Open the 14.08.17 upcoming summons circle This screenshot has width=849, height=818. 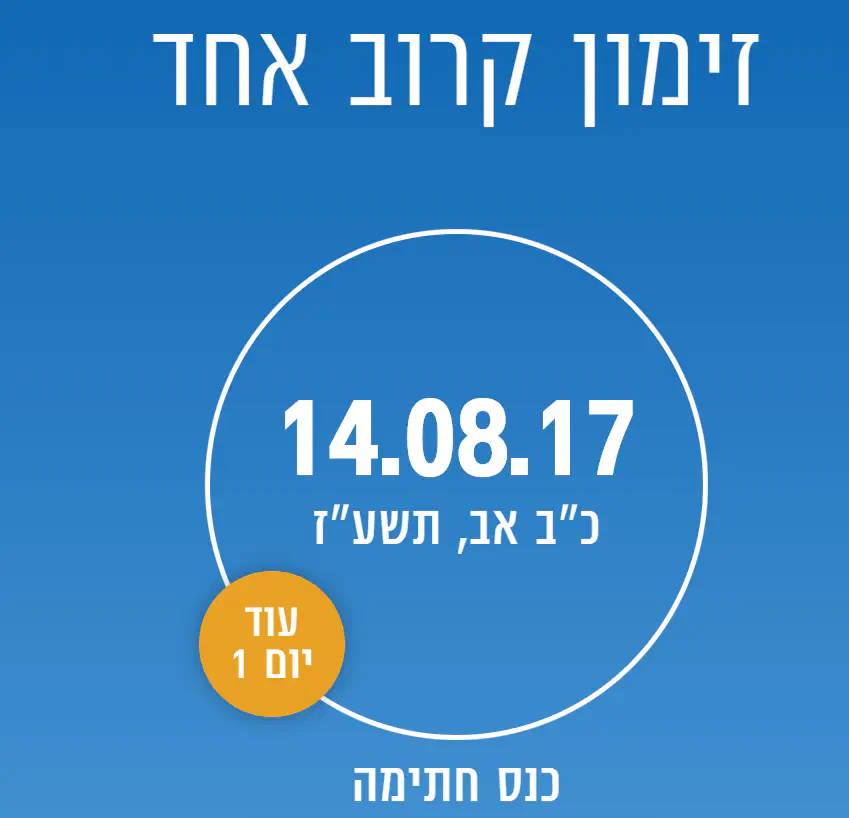coord(456,470)
